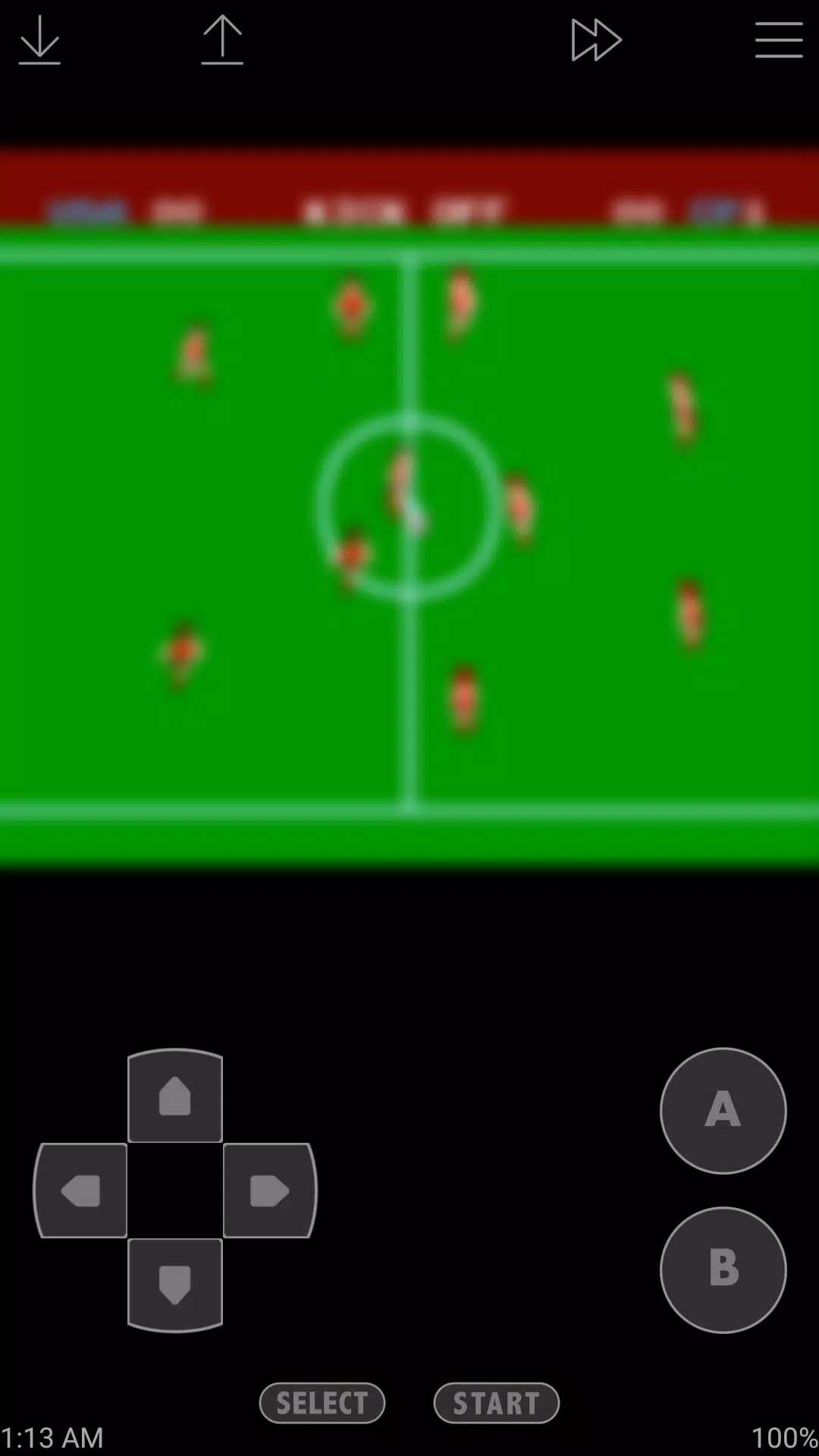Toggle fast-forward emulation speed
819x1456 pixels.
[x=595, y=40]
